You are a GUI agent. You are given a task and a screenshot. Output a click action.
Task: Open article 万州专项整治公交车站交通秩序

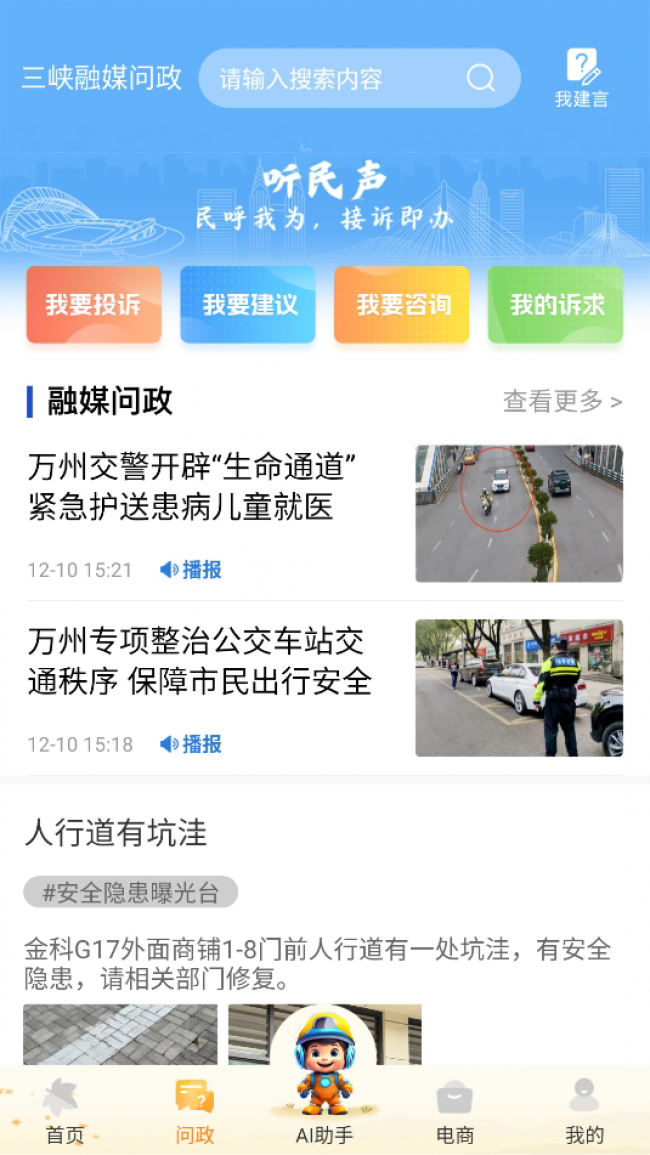tap(200, 661)
